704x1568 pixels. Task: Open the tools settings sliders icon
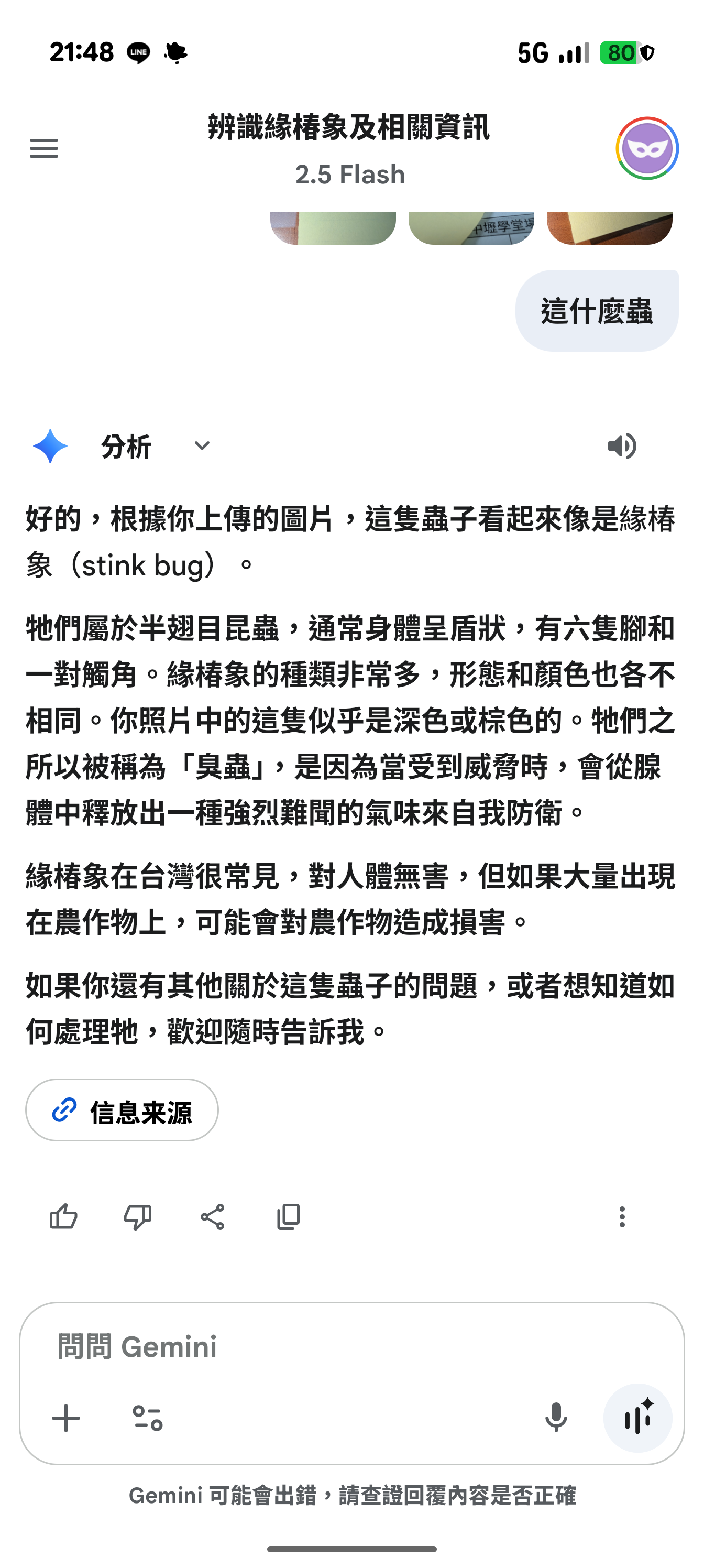pos(147,1418)
